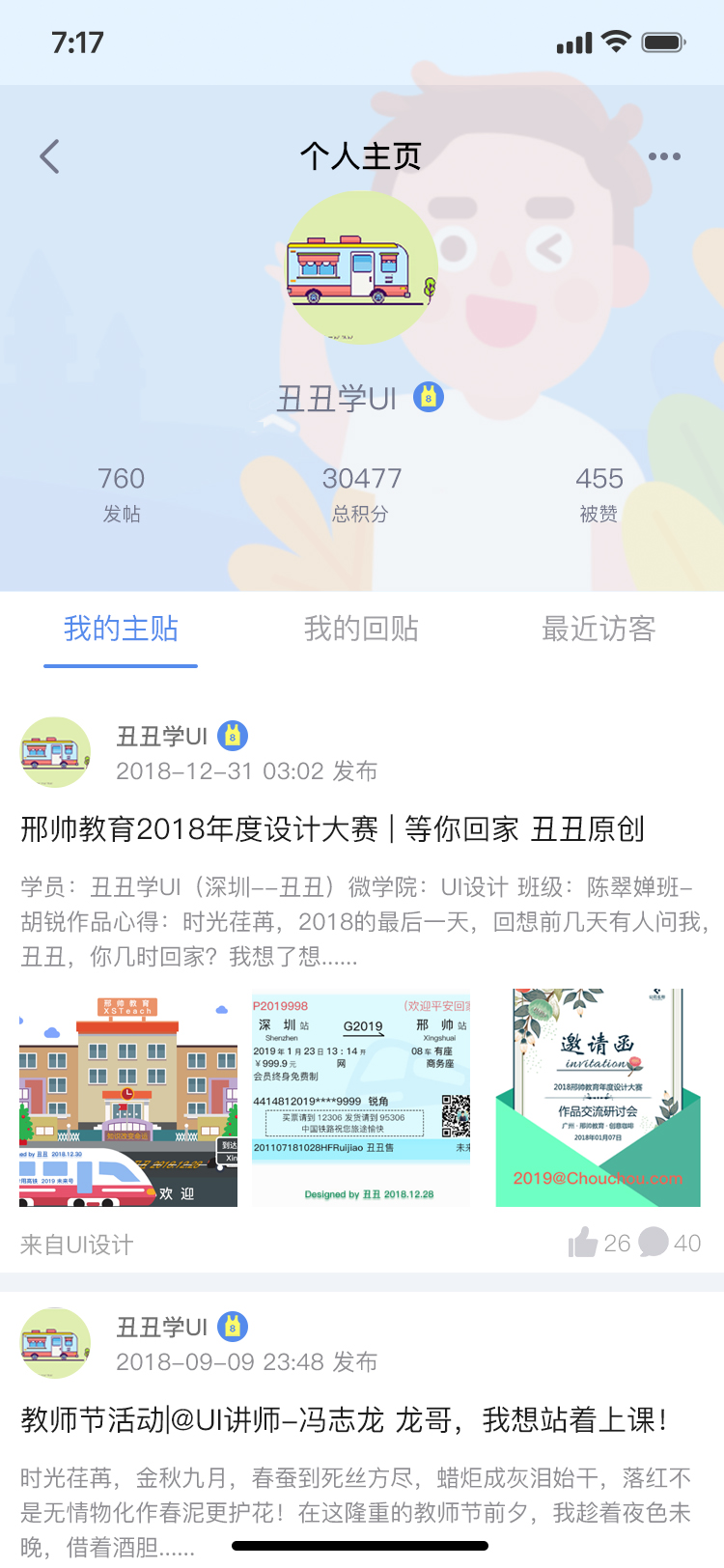The image size is (724, 1568).
Task: Tap the large food truck profile avatar
Action: [x=361, y=267]
